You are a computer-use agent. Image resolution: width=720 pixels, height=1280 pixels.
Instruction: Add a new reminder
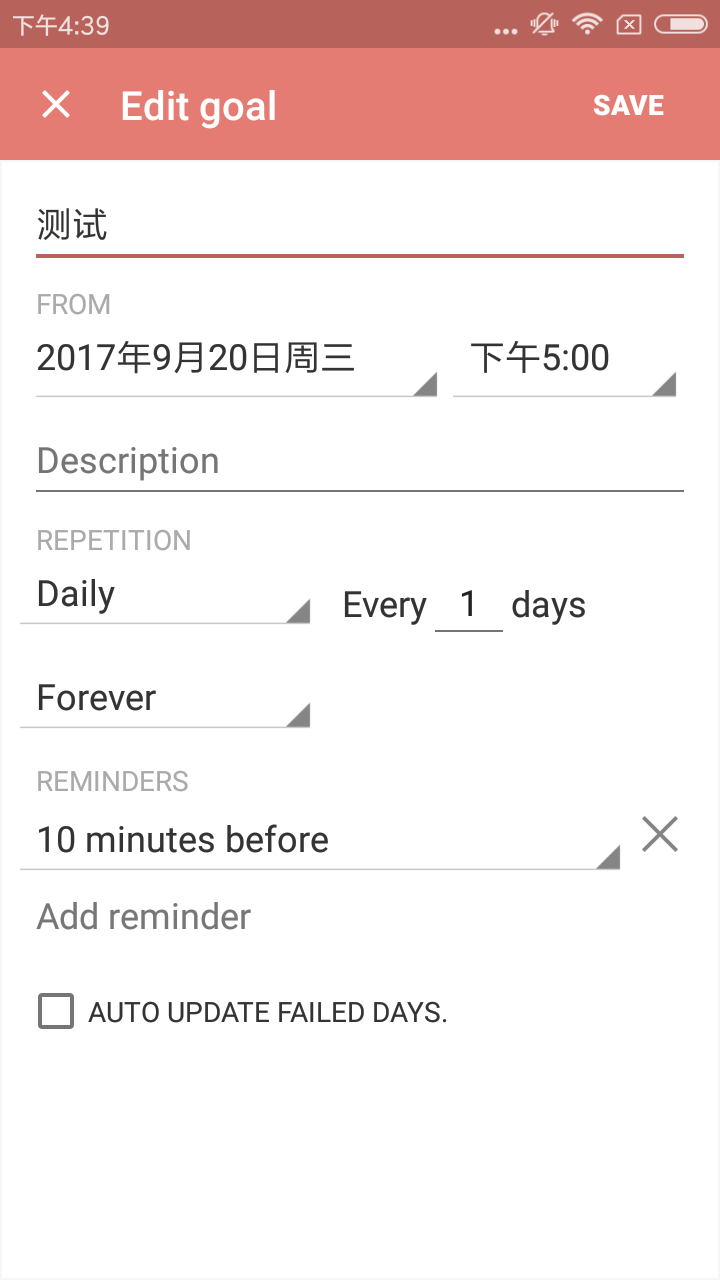point(144,917)
